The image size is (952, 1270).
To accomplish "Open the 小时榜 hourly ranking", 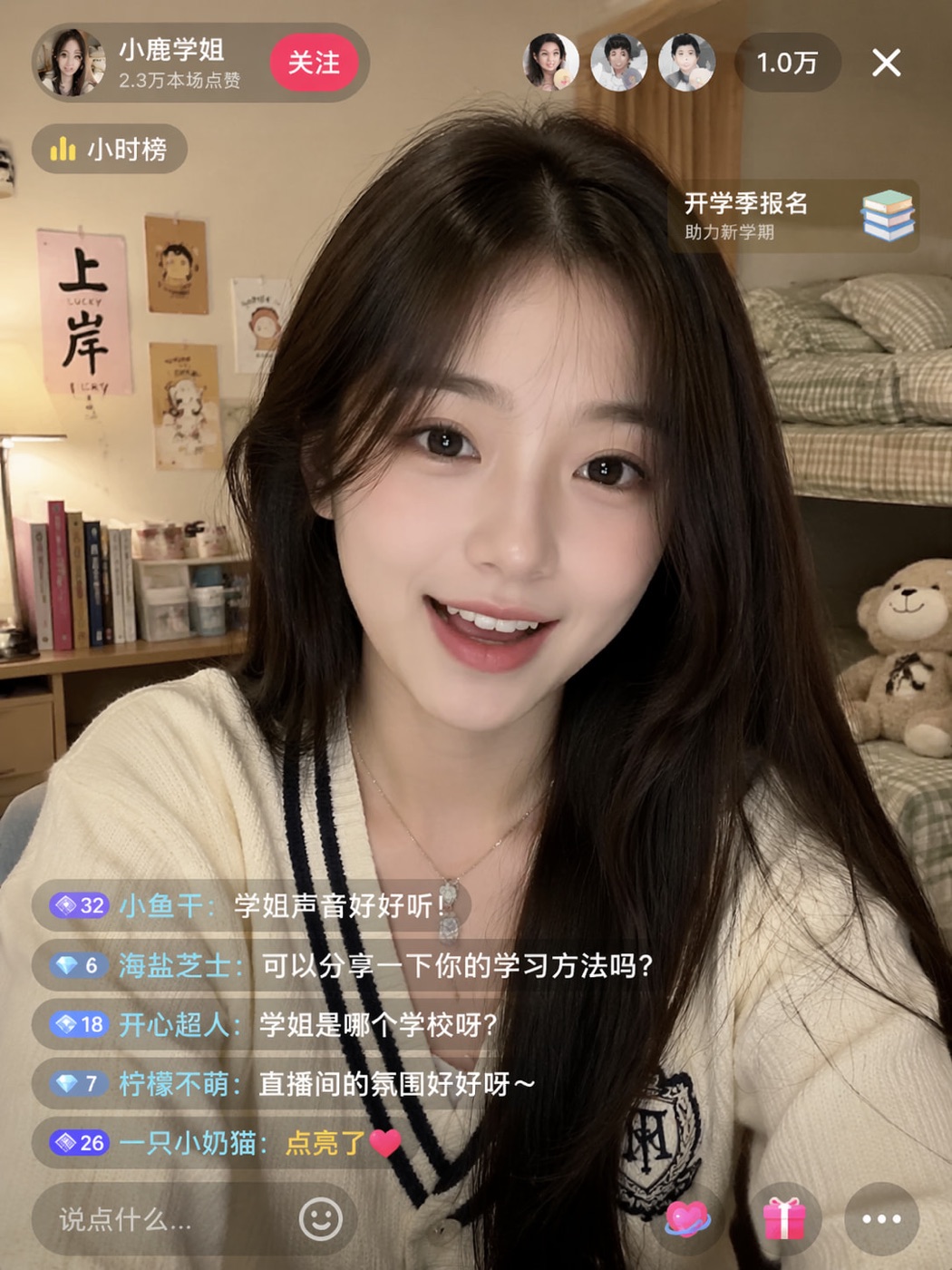I will (x=110, y=149).
